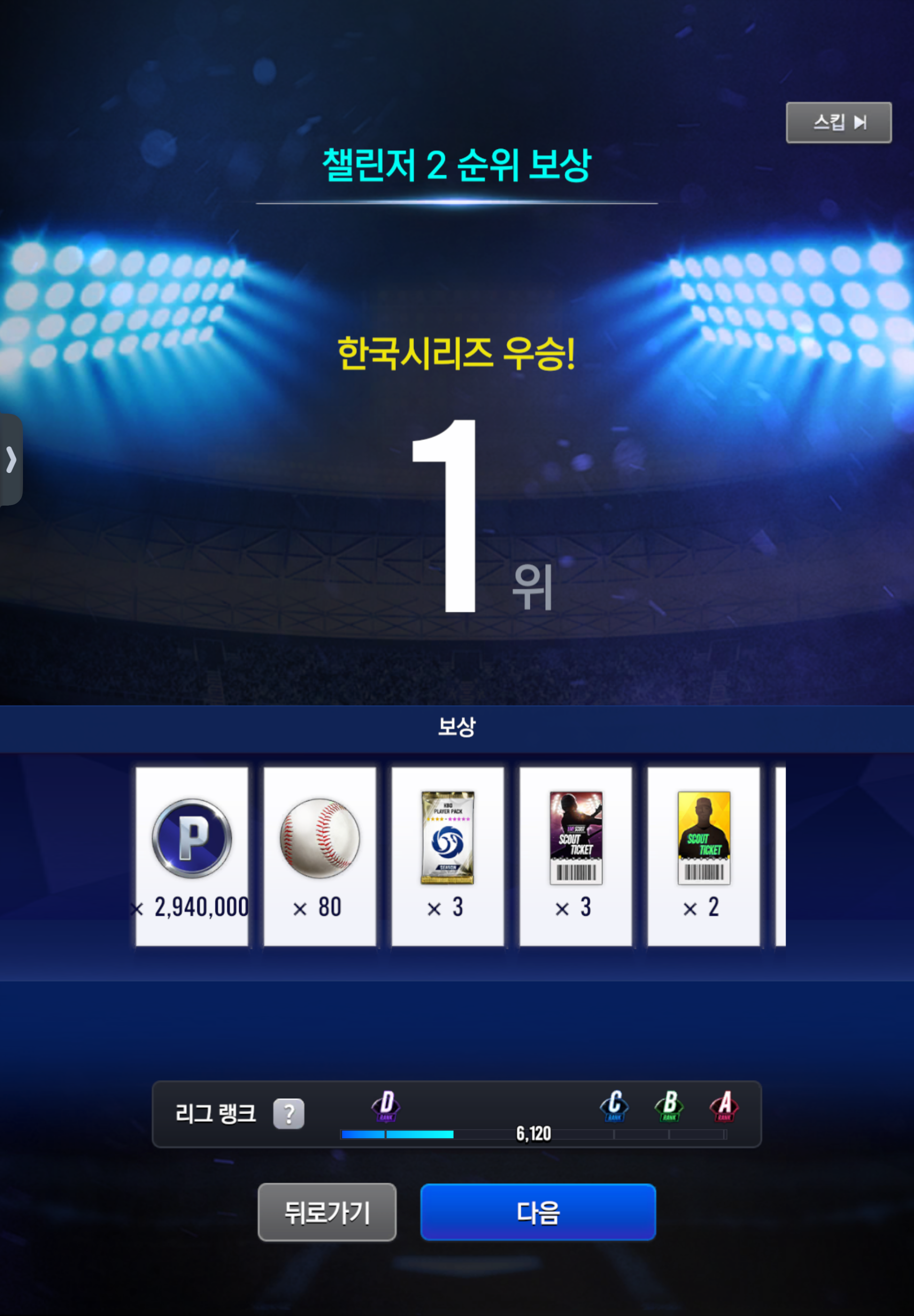View the baseball x80 reward card
Viewport: 914px width, 1316px height.
click(x=320, y=856)
